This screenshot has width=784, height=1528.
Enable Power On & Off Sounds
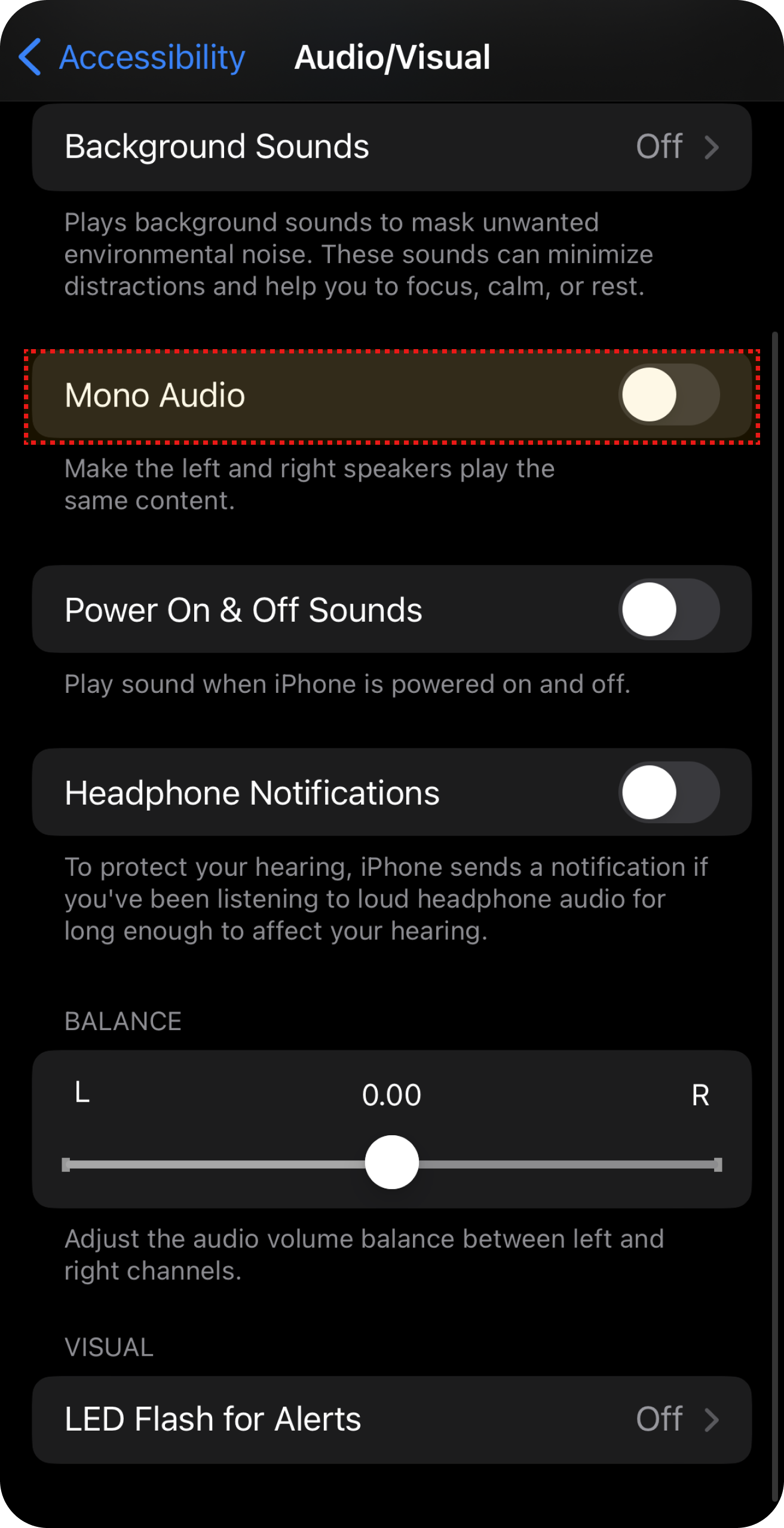668,609
